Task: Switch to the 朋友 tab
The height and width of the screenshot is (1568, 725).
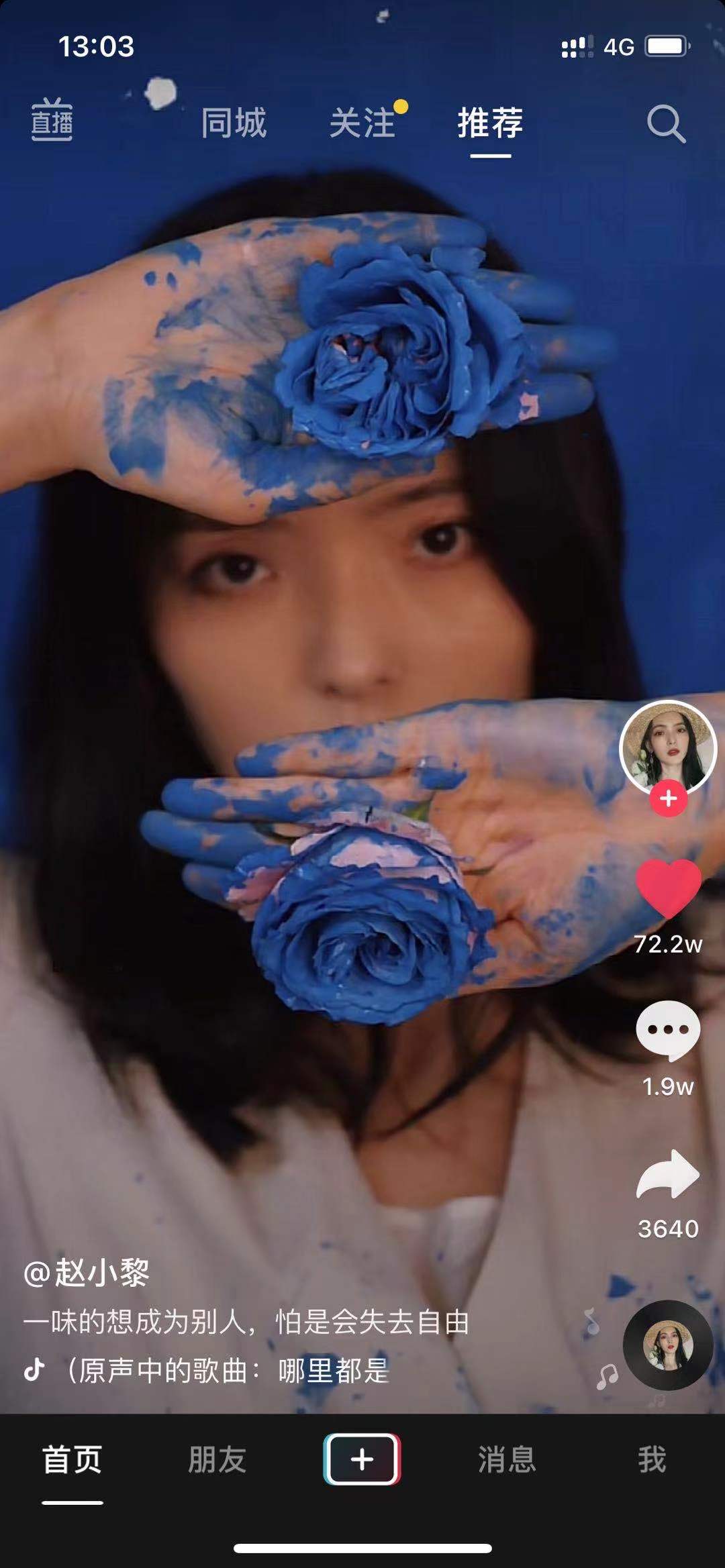Action: tap(217, 1460)
